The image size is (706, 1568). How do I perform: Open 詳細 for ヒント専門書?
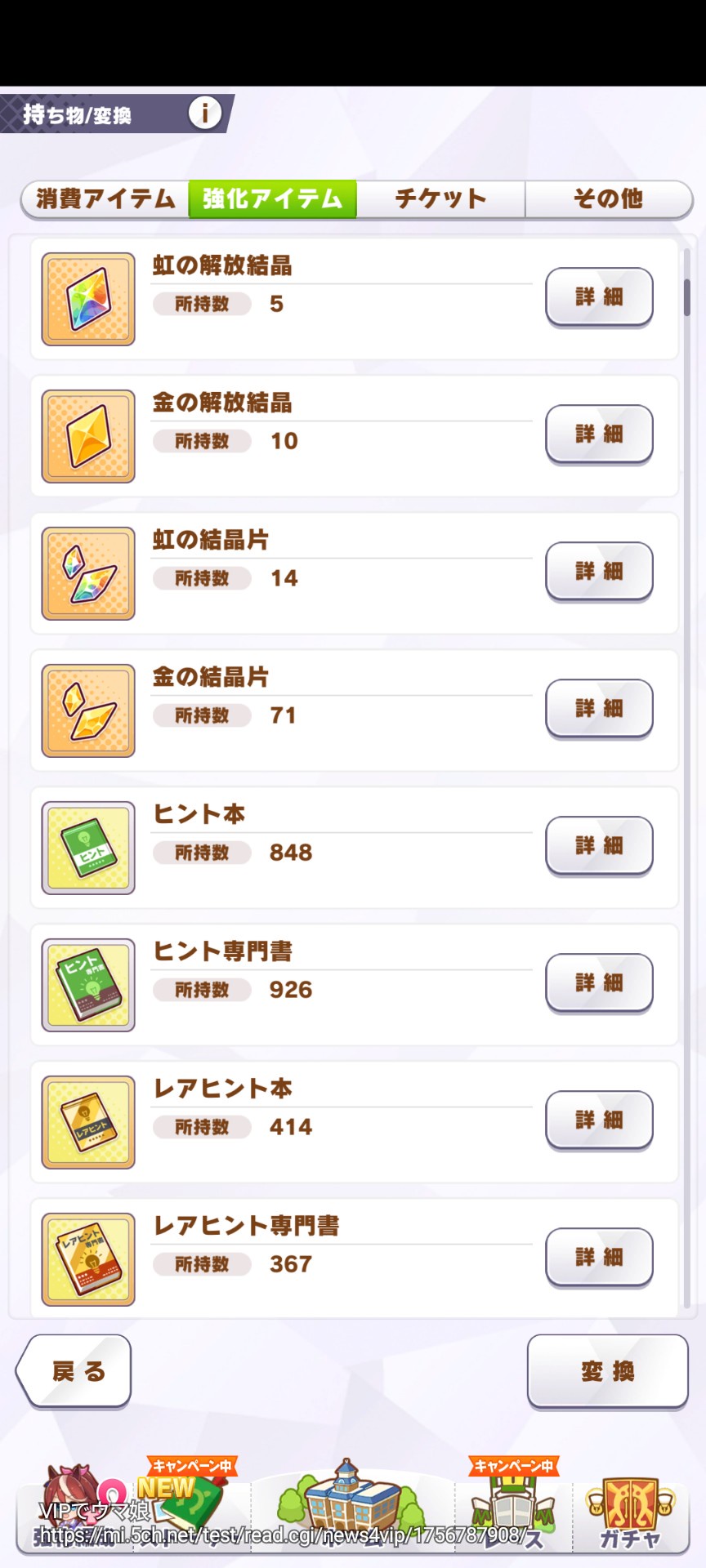pos(599,982)
